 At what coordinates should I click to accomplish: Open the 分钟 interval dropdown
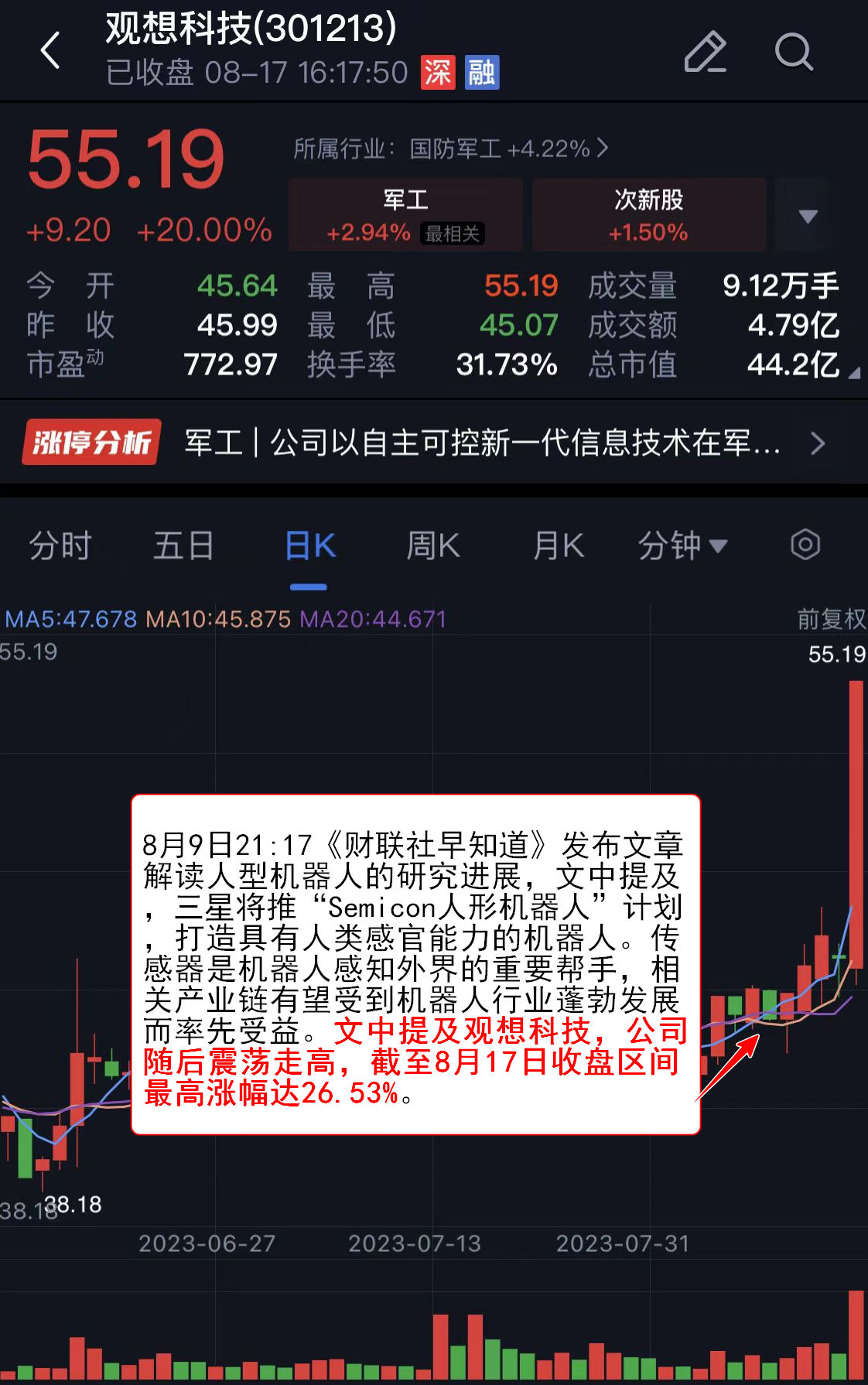pyautogui.click(x=682, y=545)
